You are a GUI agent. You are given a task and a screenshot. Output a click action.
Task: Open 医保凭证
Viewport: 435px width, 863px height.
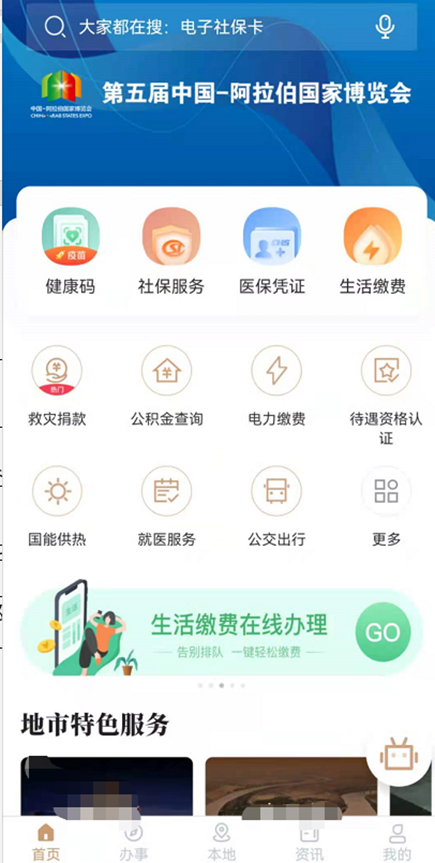tap(272, 252)
